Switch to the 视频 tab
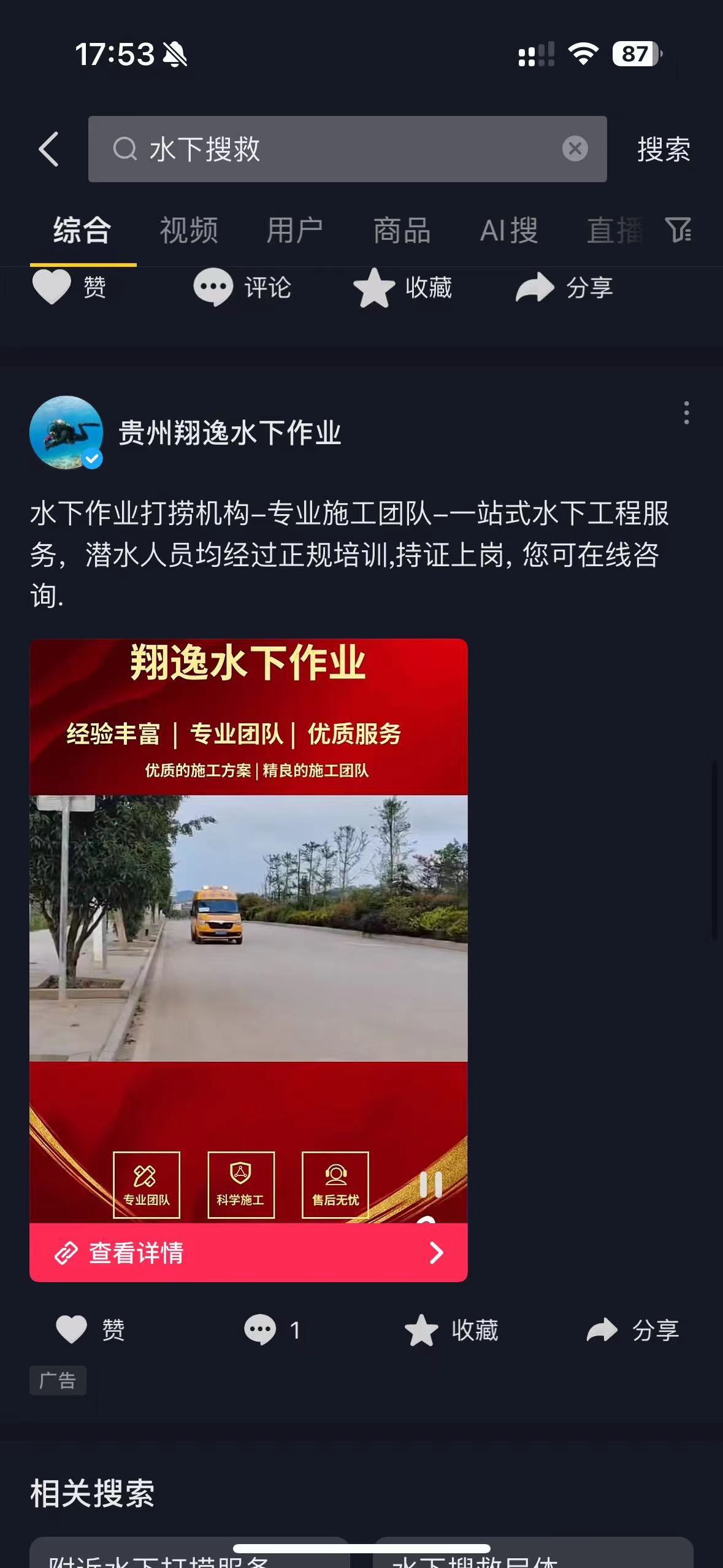 [x=189, y=231]
